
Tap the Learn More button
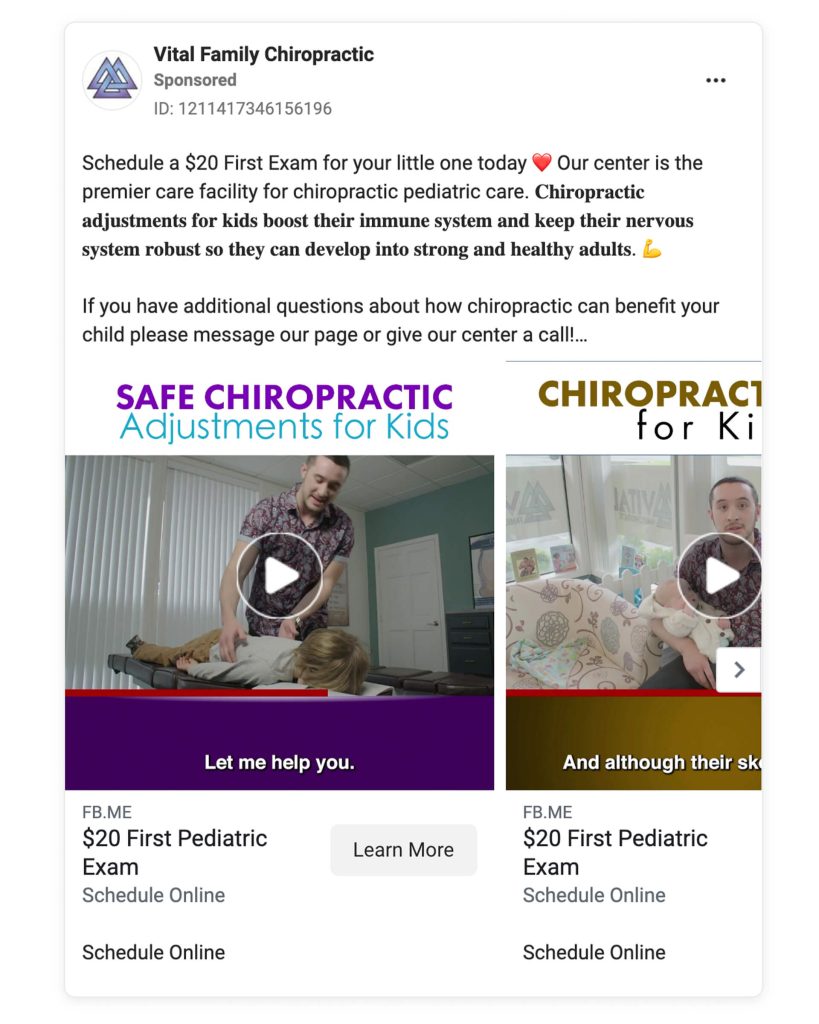point(403,850)
